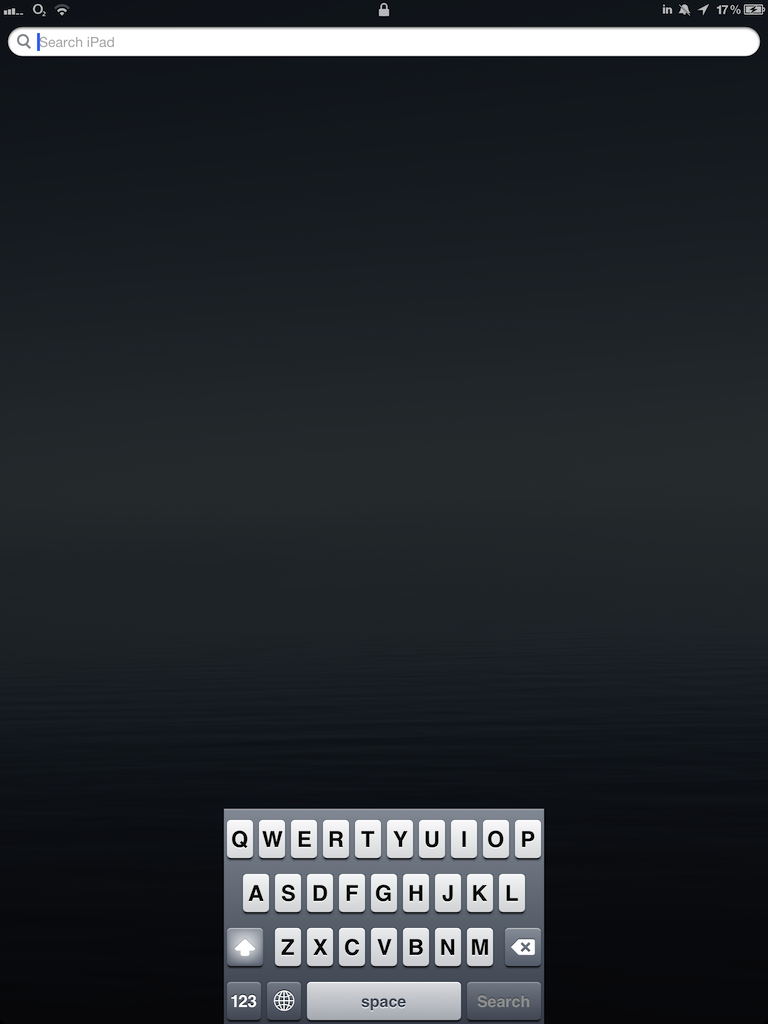Tap the space bar
Viewport: 768px width, 1024px height.
click(x=384, y=1001)
